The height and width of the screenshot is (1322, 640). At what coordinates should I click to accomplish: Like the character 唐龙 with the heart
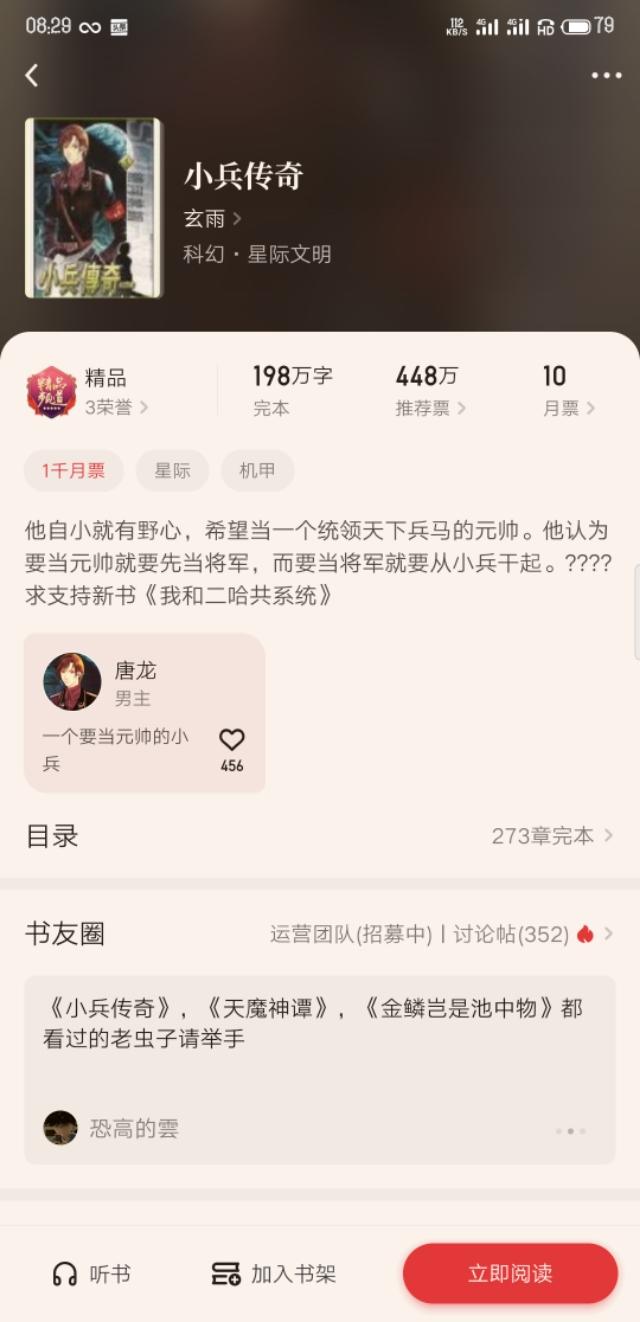(x=232, y=749)
